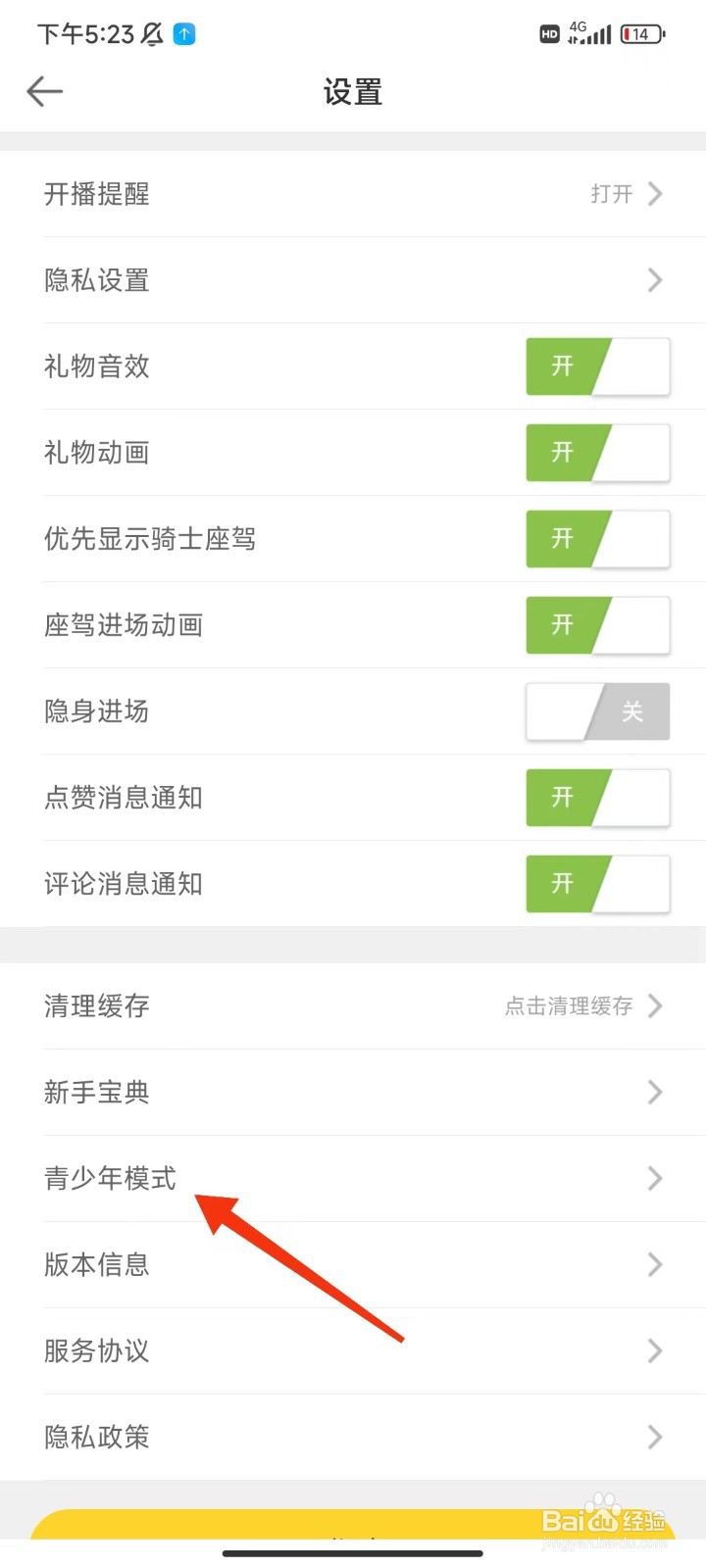Image resolution: width=706 pixels, height=1568 pixels.
Task: Expand the 隐私政策 privacy policy chevron
Action: pos(655,1437)
